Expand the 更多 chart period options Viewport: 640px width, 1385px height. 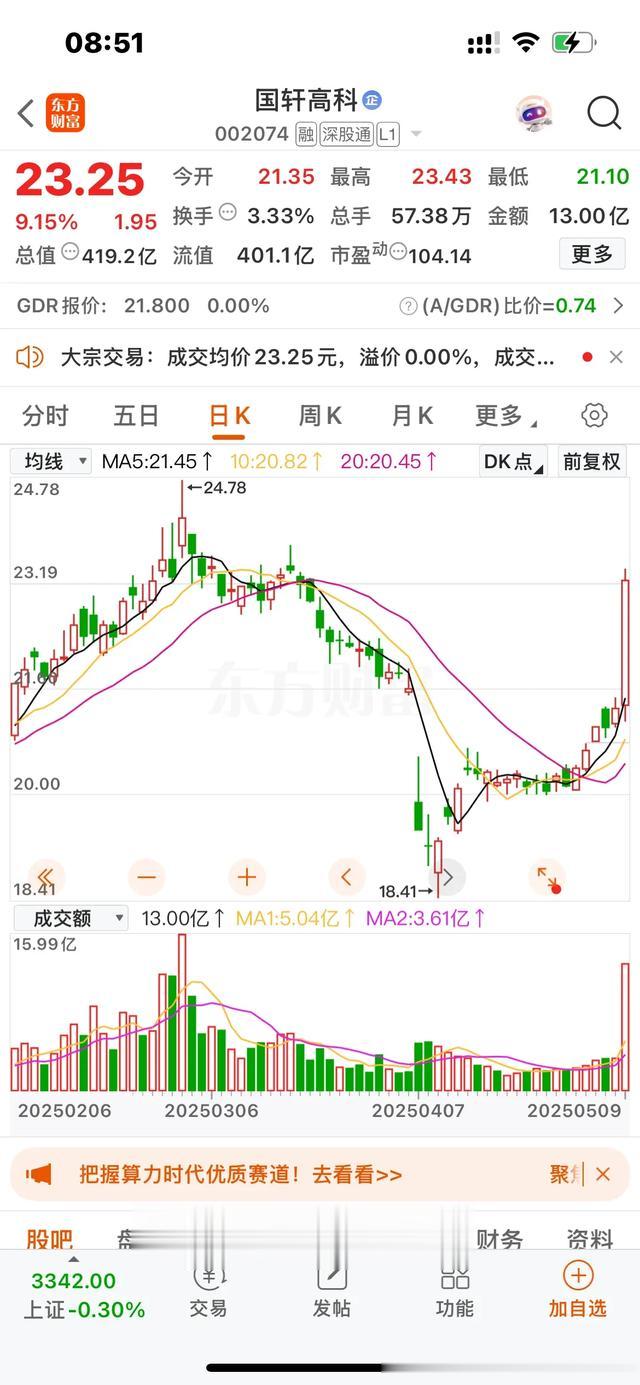click(504, 416)
